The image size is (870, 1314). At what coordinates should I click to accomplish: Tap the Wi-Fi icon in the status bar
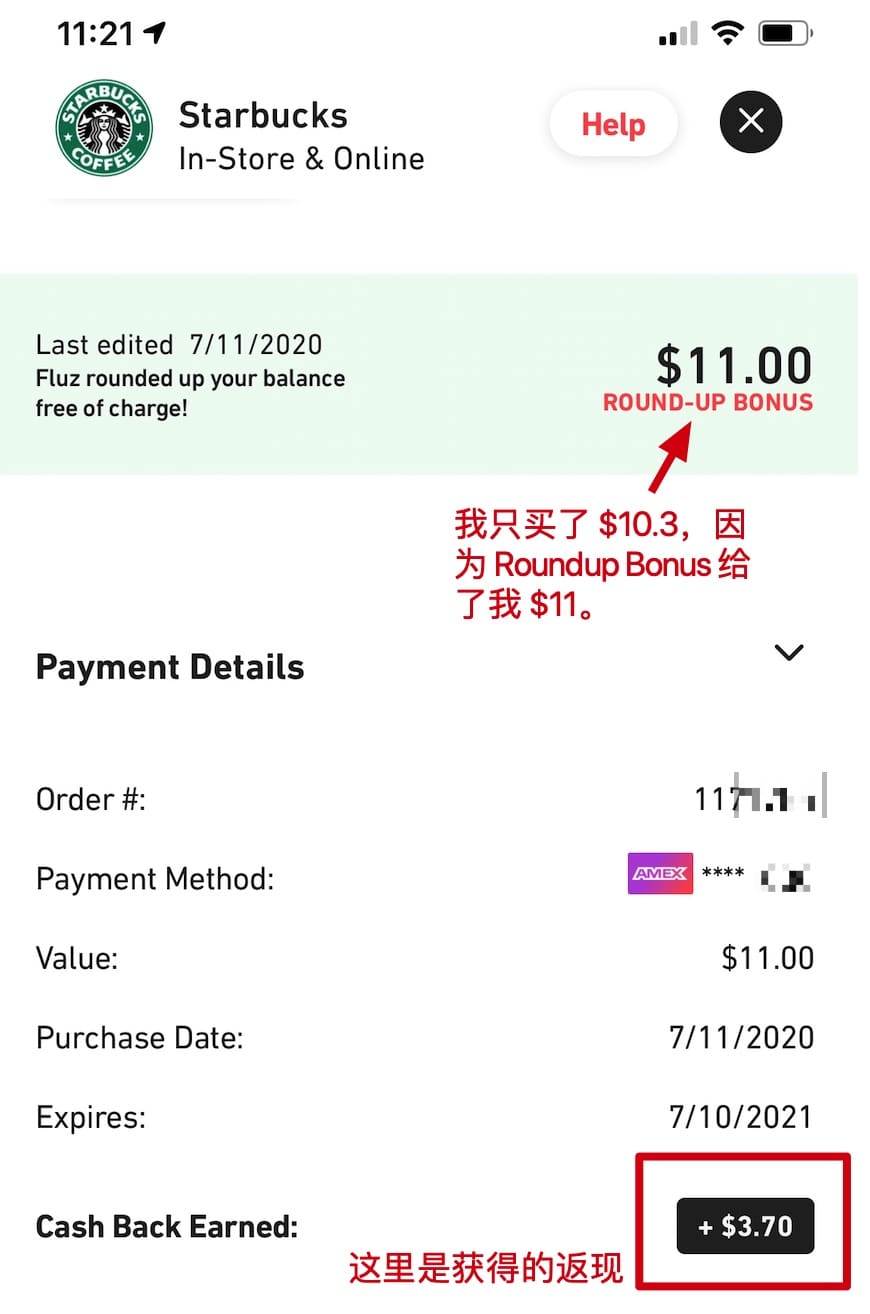coord(727,33)
